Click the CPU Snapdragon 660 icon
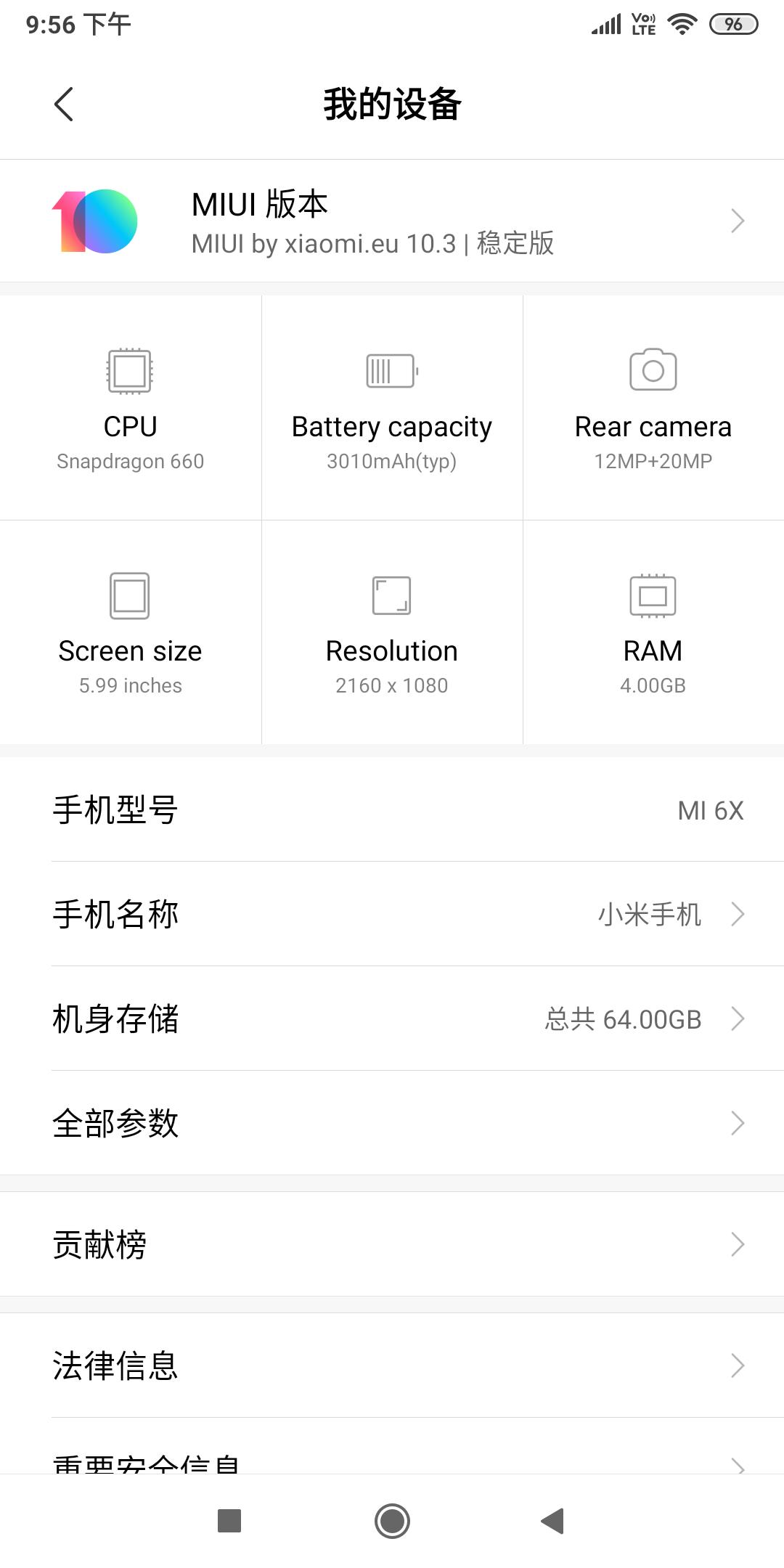This screenshot has width=784, height=1568. pyautogui.click(x=131, y=370)
